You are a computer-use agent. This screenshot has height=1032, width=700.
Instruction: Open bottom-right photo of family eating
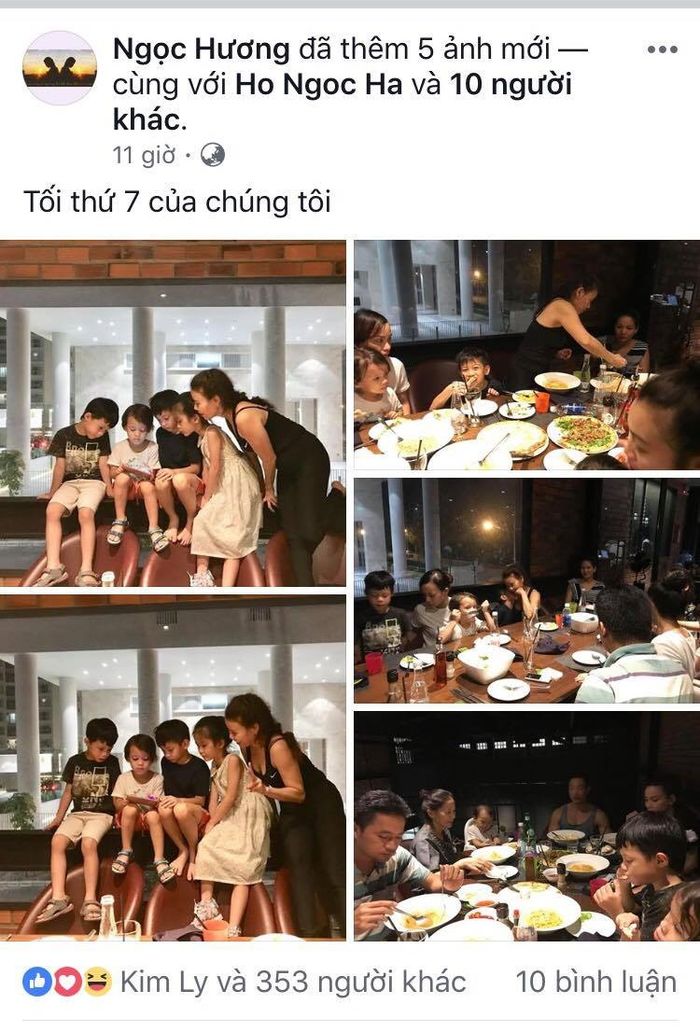(526, 826)
